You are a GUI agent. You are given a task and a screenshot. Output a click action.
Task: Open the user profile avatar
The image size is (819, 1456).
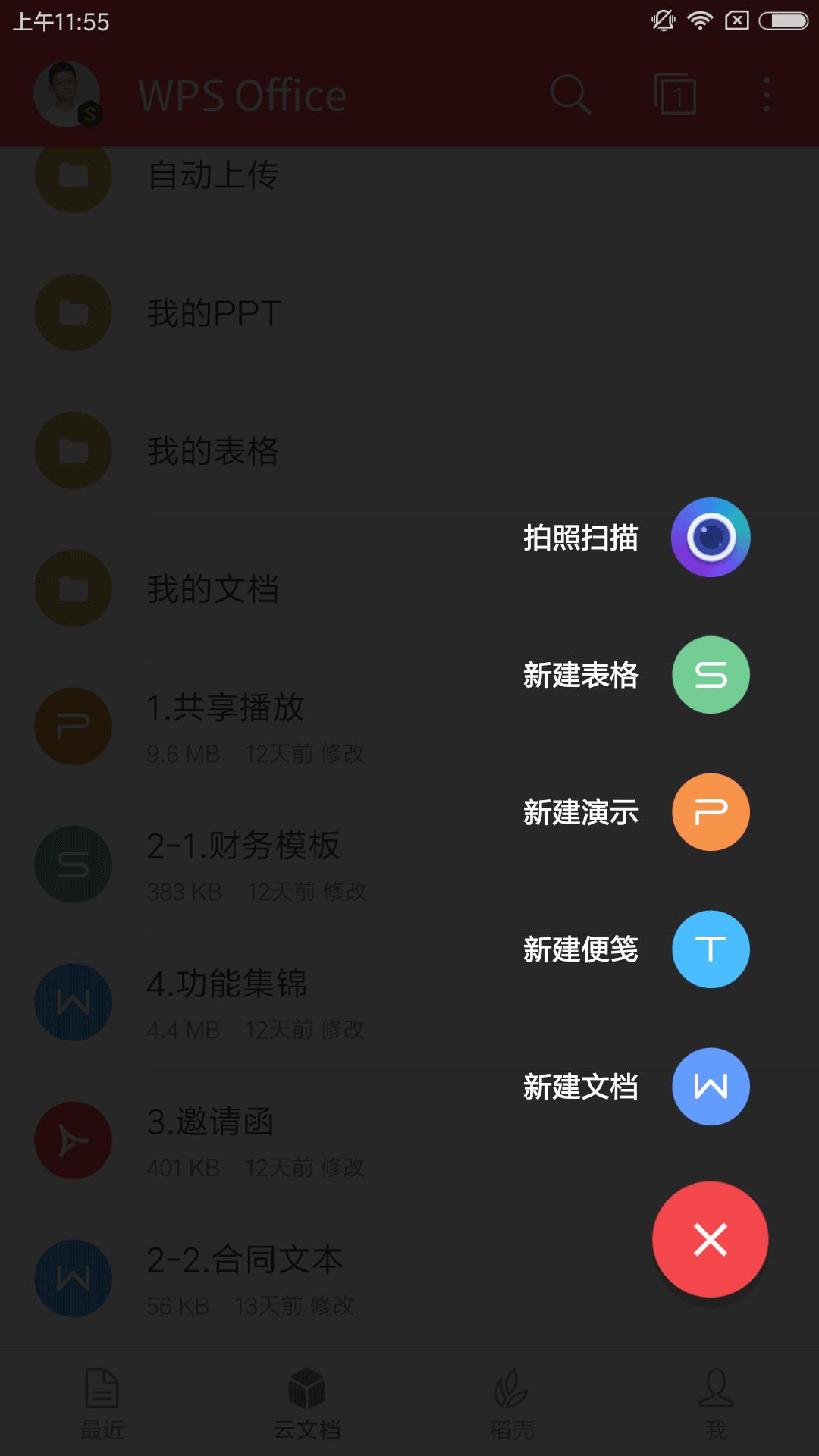tap(67, 94)
